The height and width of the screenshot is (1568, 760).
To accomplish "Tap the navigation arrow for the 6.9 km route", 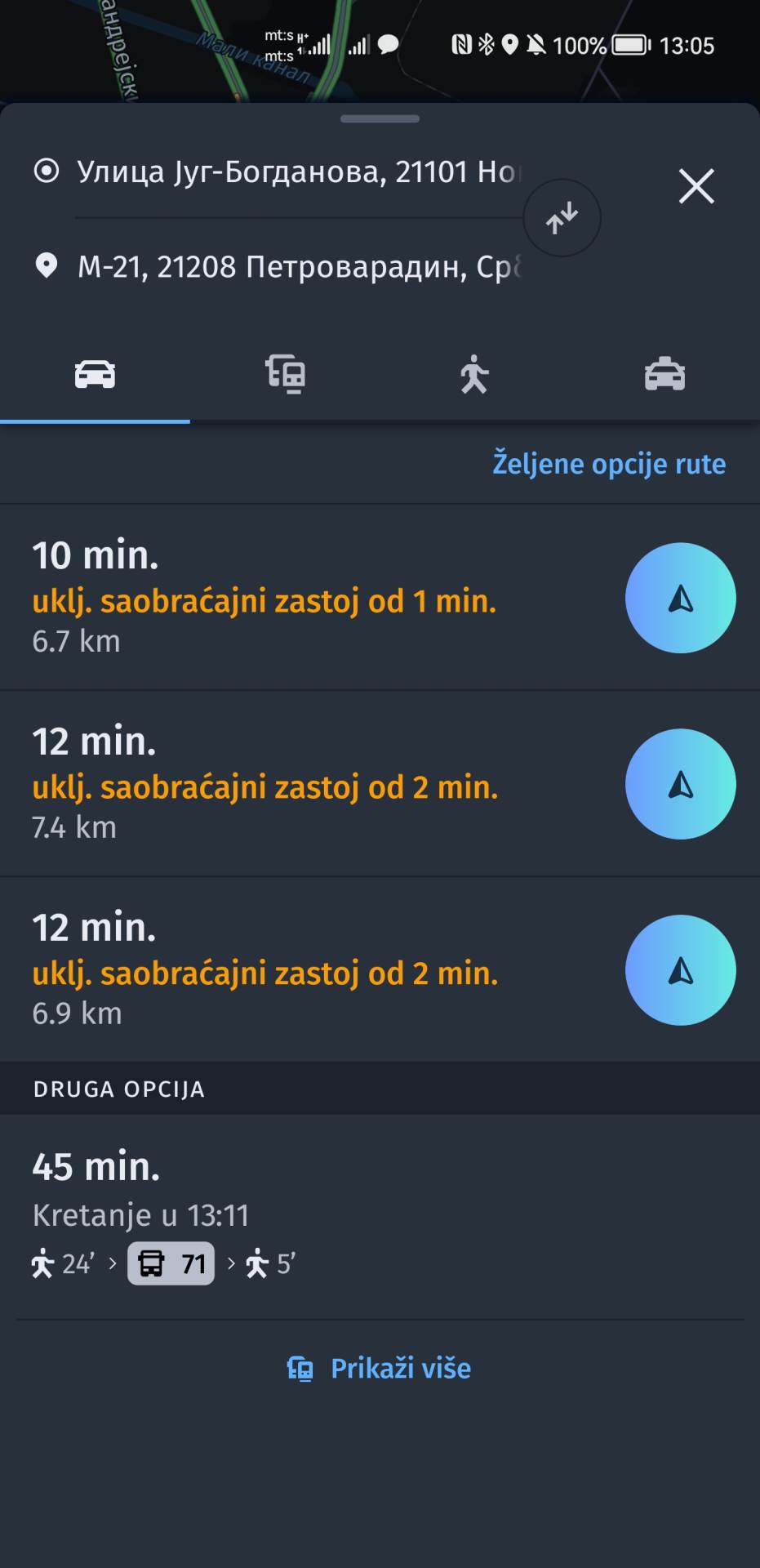I will (681, 969).
